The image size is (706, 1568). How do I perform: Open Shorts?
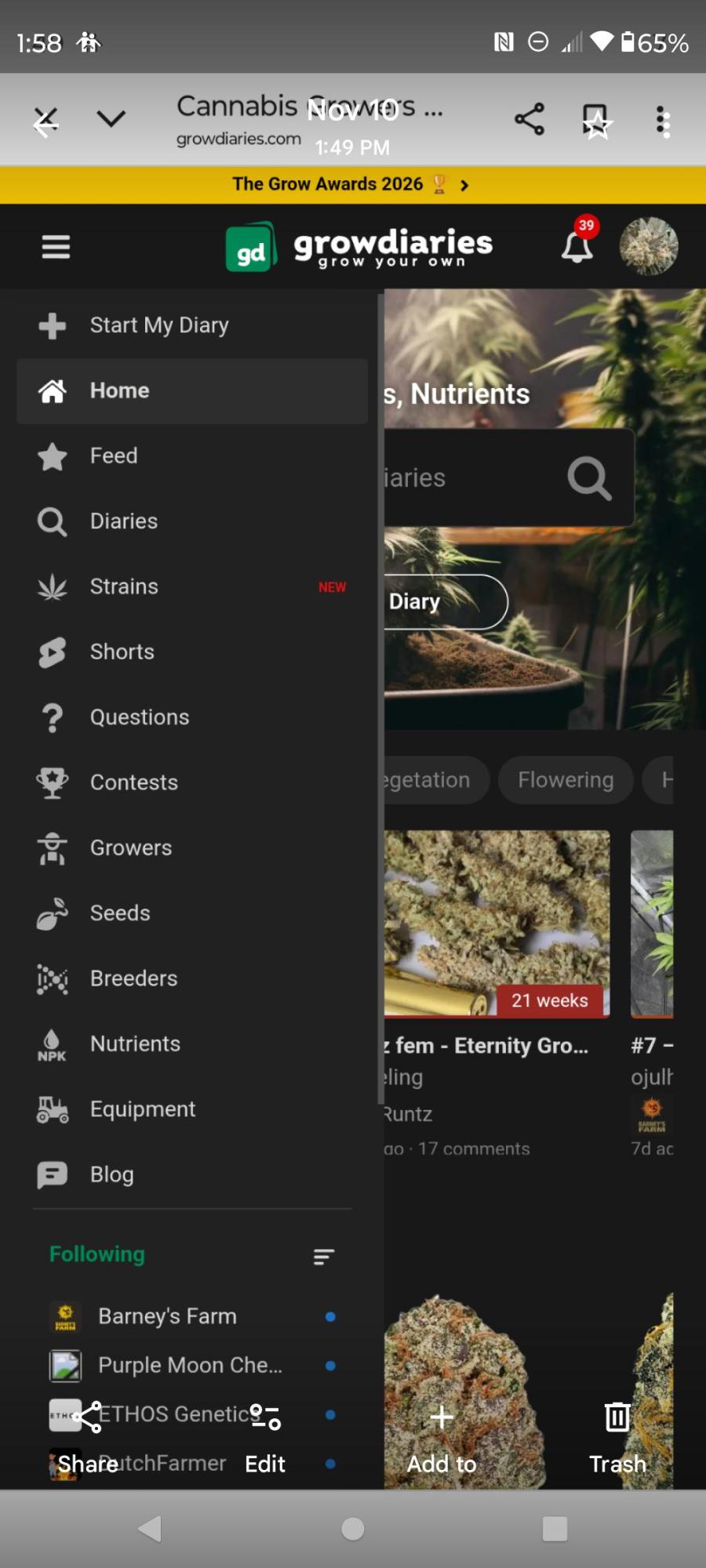click(122, 652)
